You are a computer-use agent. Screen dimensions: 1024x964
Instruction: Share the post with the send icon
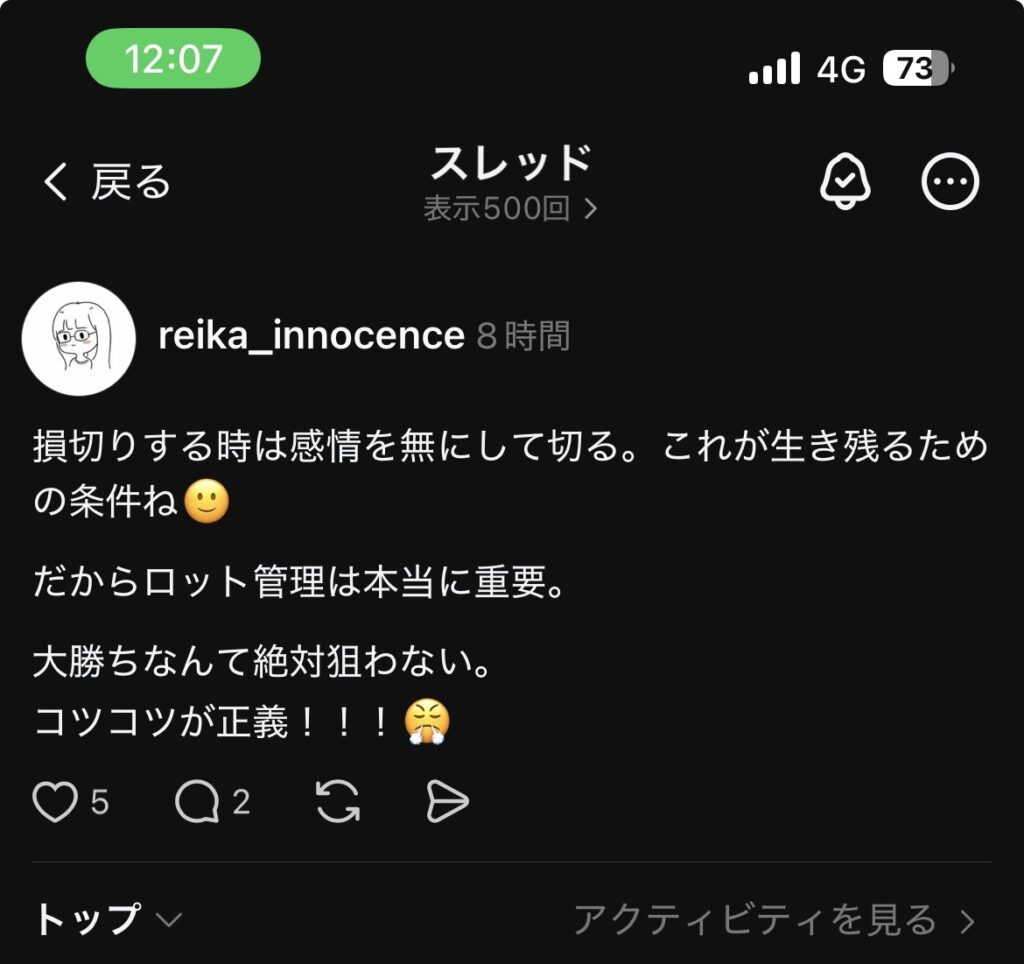pos(447,802)
